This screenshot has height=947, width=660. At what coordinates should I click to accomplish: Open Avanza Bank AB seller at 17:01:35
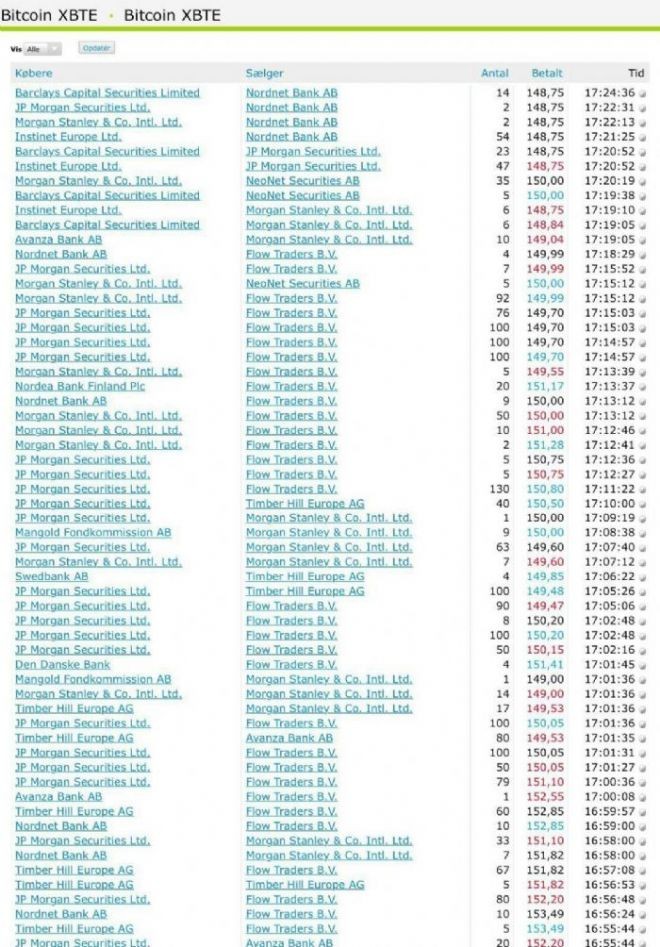click(289, 738)
